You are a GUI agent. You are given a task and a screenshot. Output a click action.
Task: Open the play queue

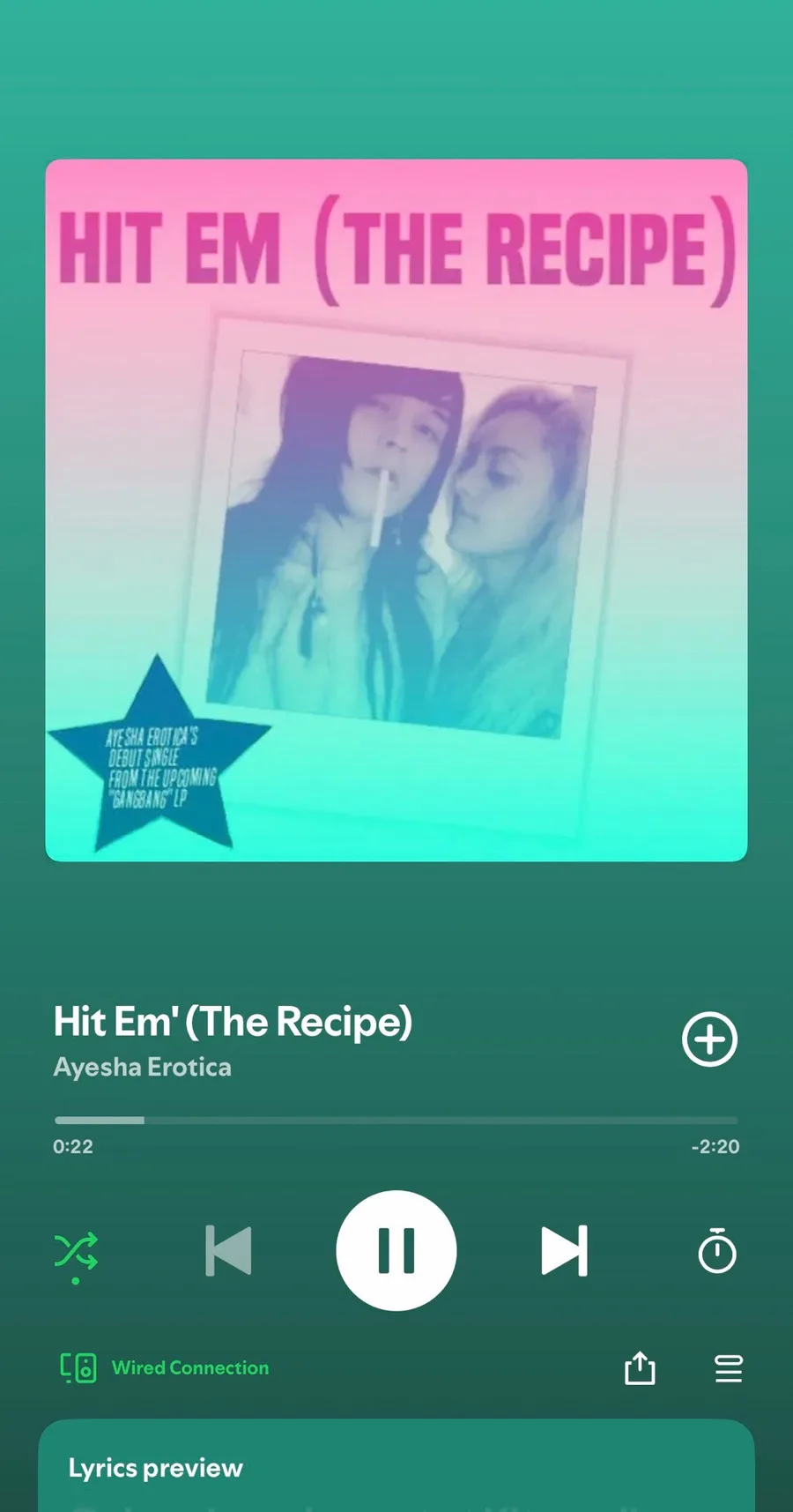point(729,1368)
